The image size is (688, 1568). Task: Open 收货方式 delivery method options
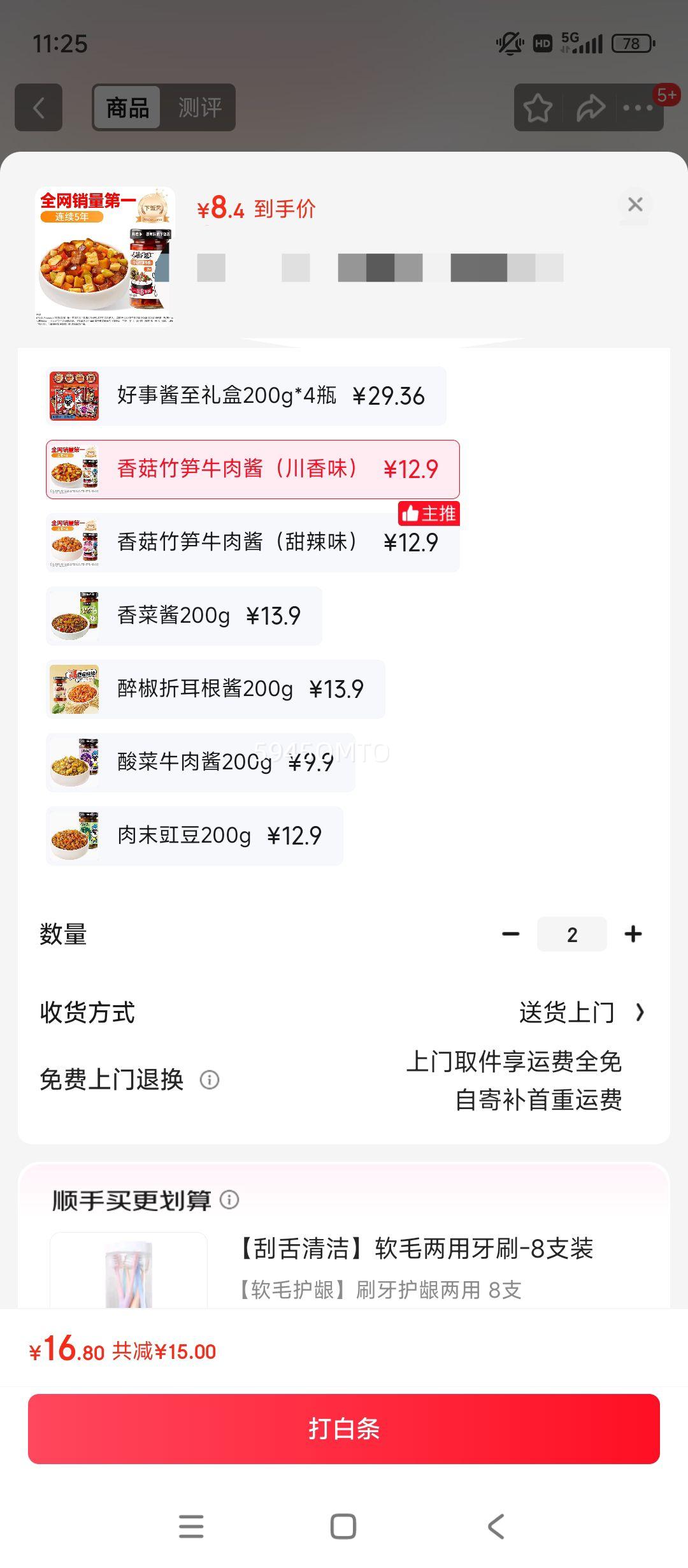click(581, 1012)
